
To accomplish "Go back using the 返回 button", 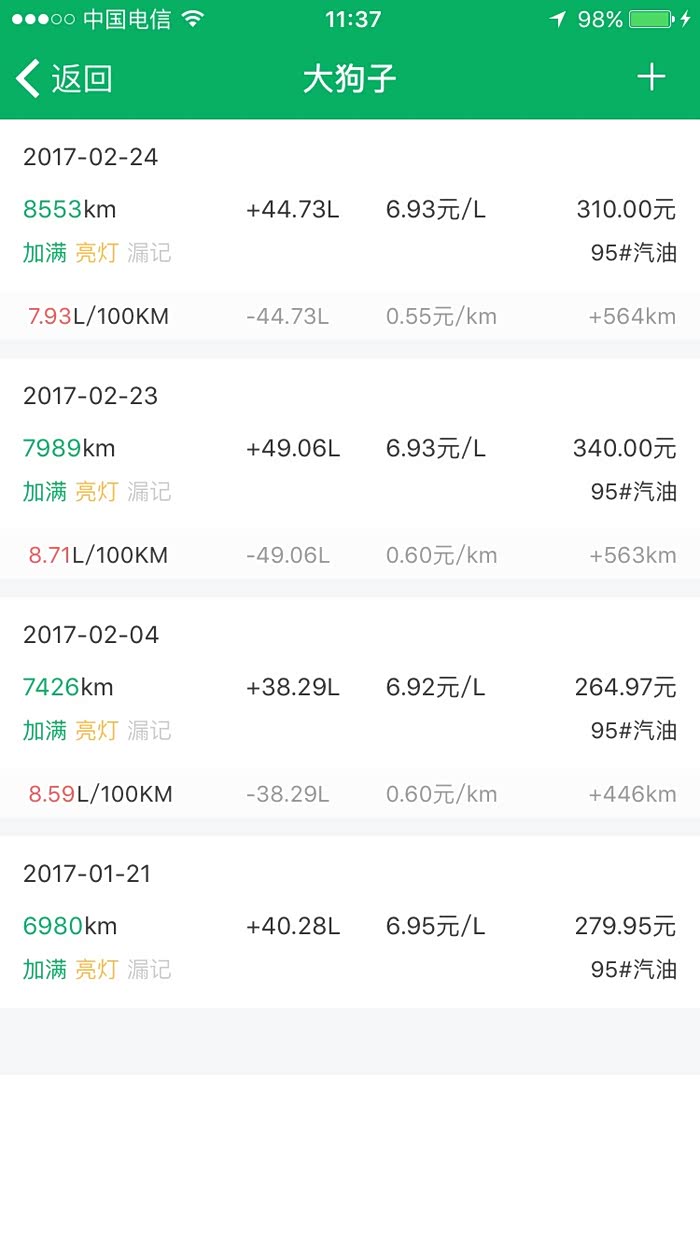I will [x=64, y=79].
